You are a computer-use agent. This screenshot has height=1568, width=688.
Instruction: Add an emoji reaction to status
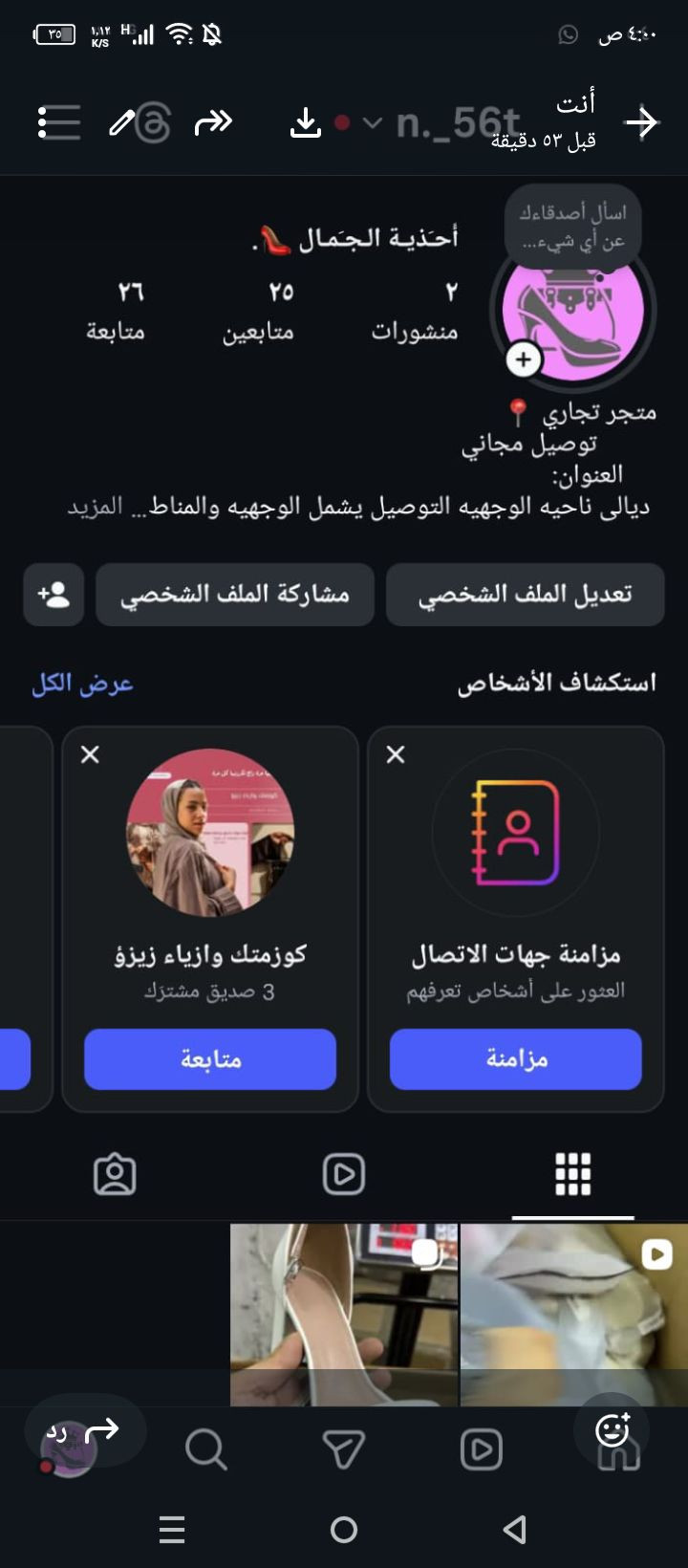click(612, 1430)
